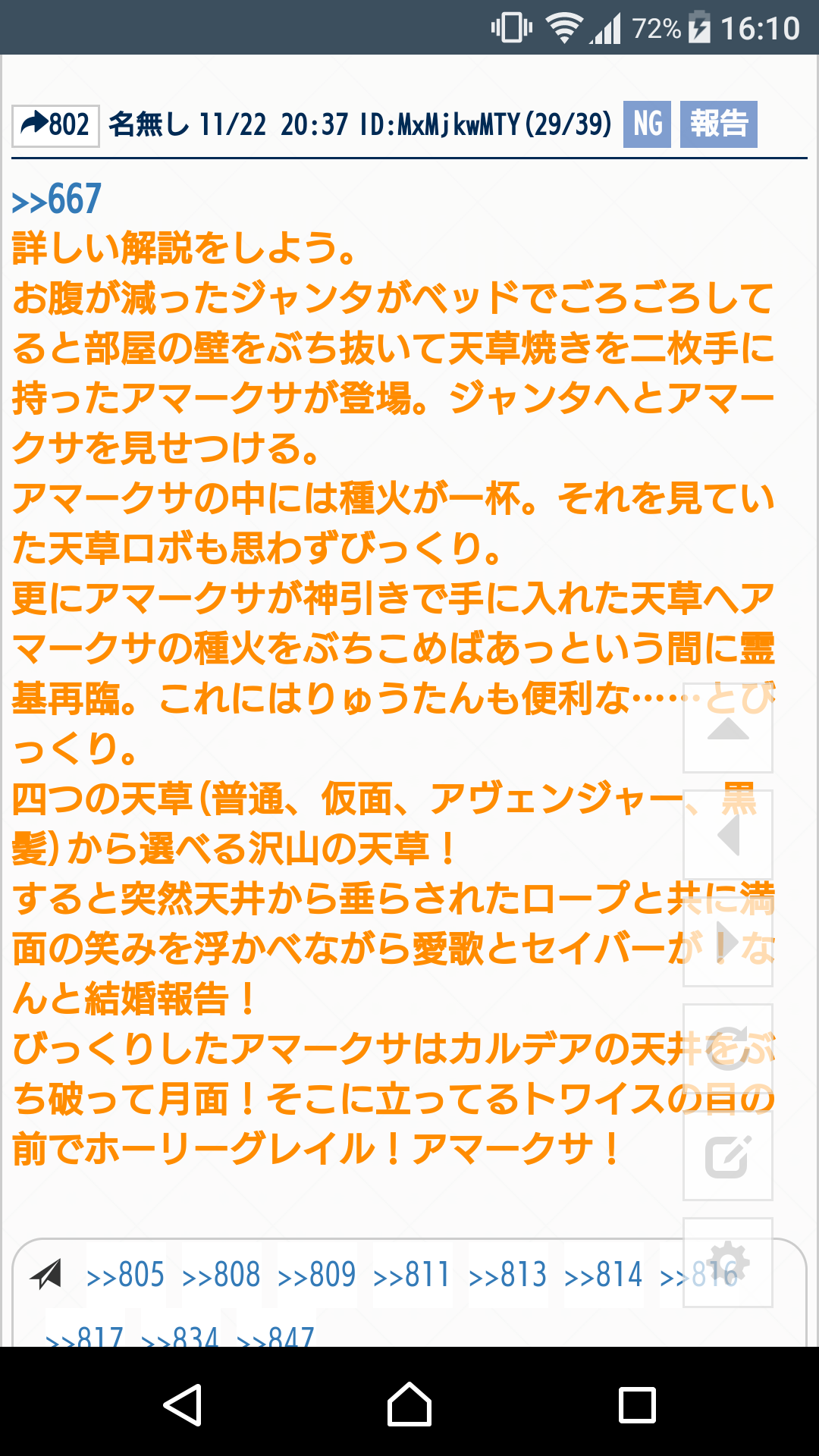This screenshot has width=819, height=1456.
Task: Open the recent apps overview
Action: point(637,1404)
